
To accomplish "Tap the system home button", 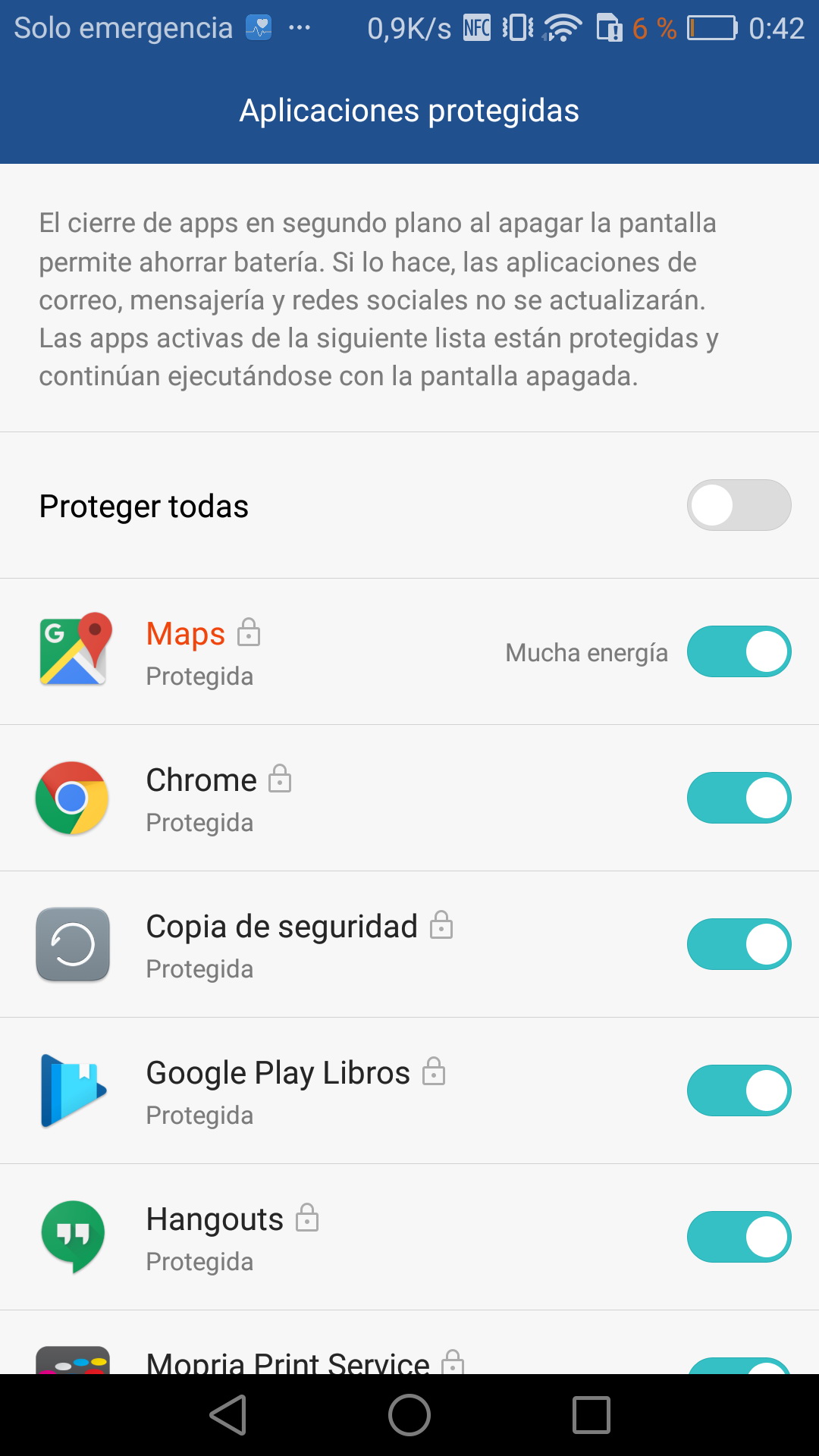I will point(409,1415).
